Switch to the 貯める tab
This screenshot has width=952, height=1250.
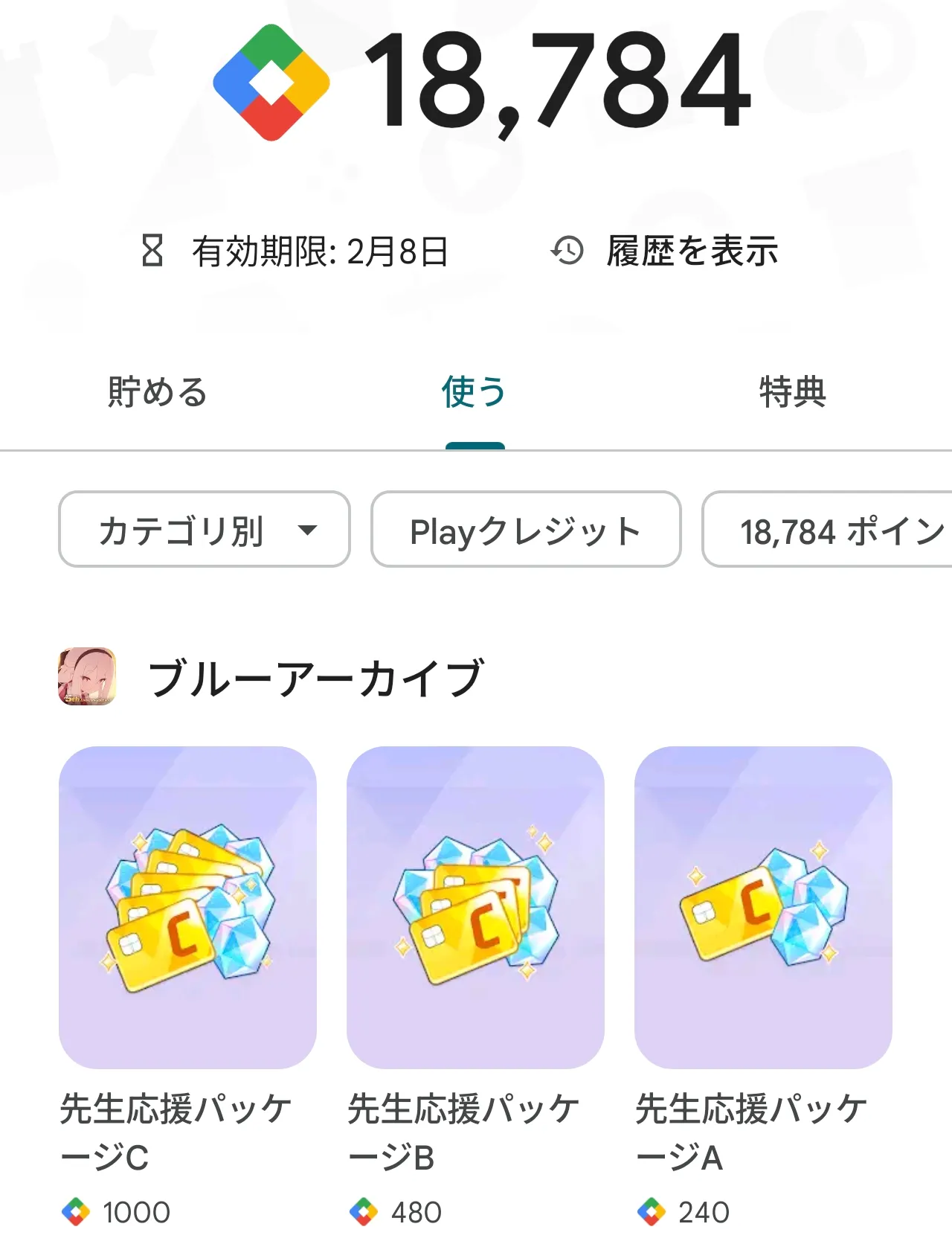pos(157,392)
